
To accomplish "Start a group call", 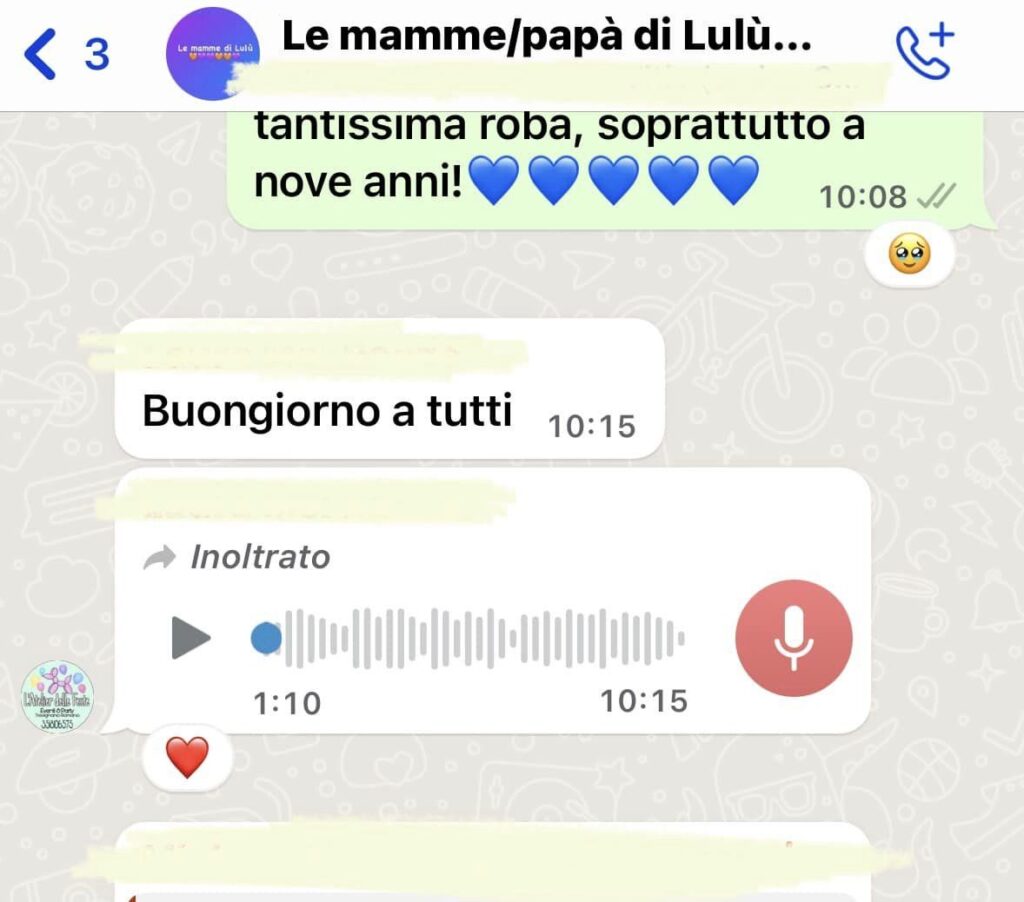I will [924, 52].
